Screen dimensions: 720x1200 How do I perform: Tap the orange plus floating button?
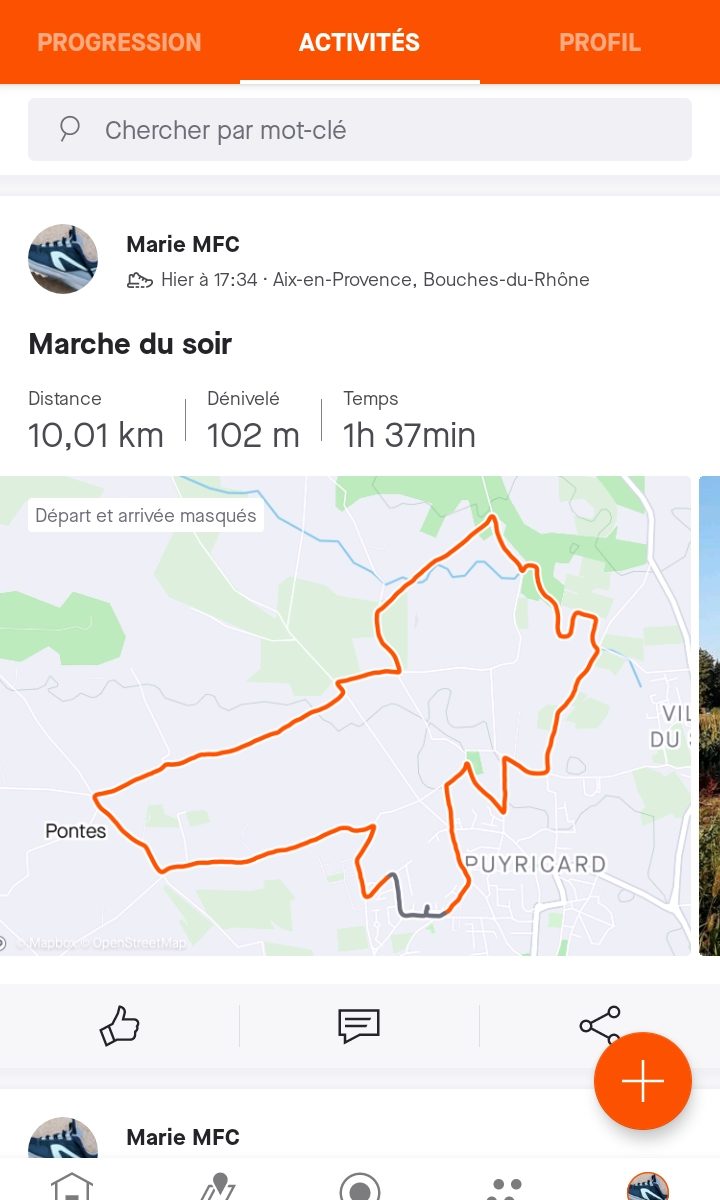pos(643,1081)
